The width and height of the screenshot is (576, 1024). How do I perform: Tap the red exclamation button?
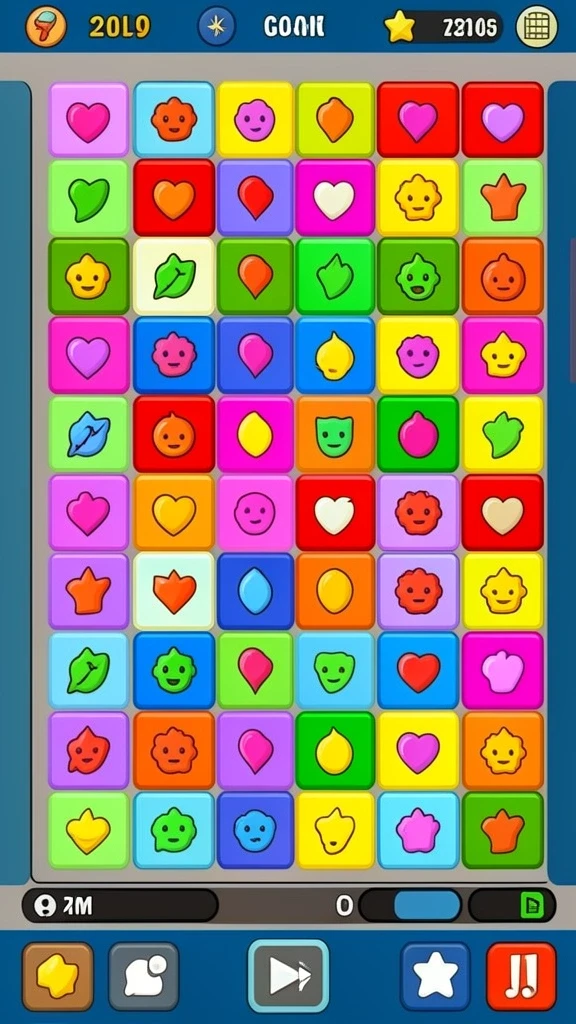[x=521, y=976]
